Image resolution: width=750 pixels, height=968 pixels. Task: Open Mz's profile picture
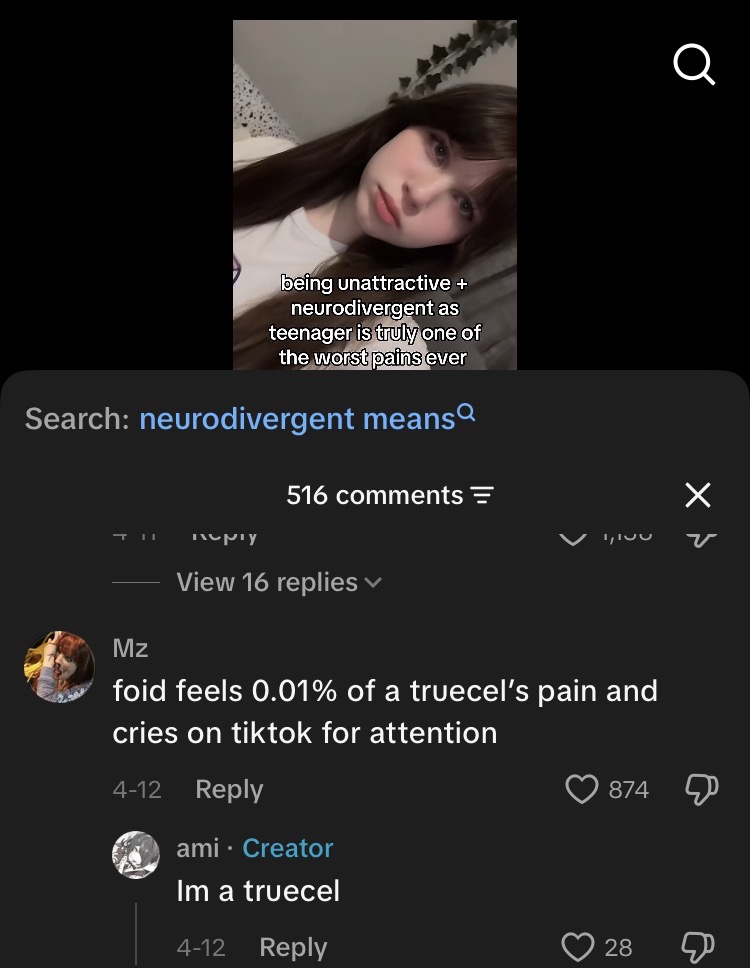tap(59, 666)
